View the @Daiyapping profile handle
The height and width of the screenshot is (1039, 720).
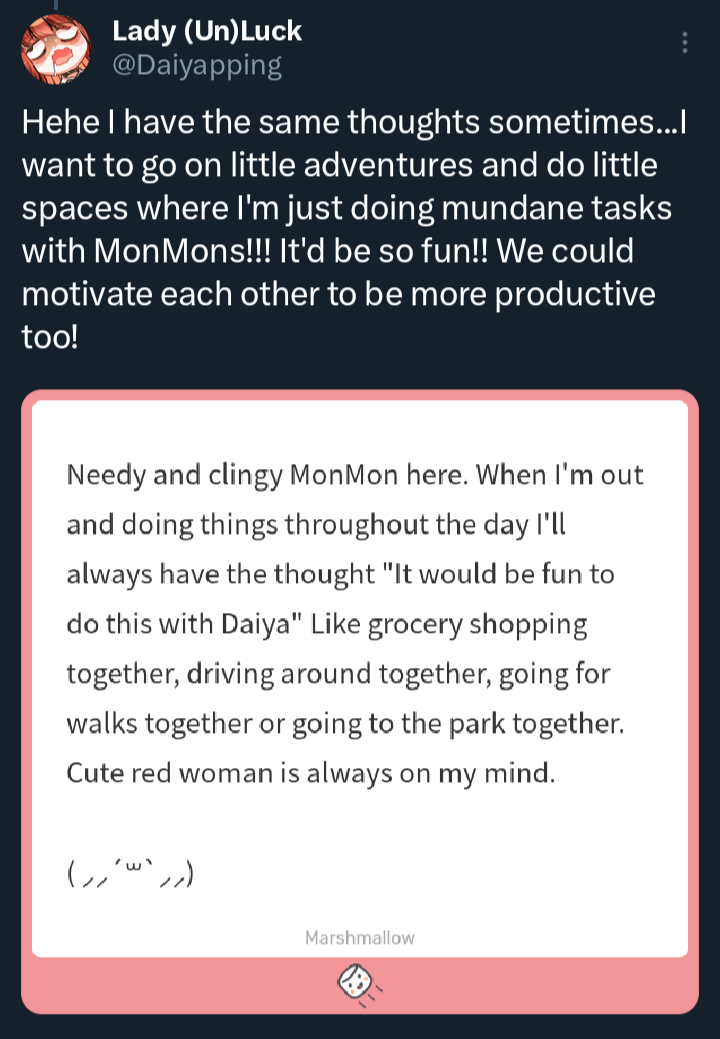[196, 66]
